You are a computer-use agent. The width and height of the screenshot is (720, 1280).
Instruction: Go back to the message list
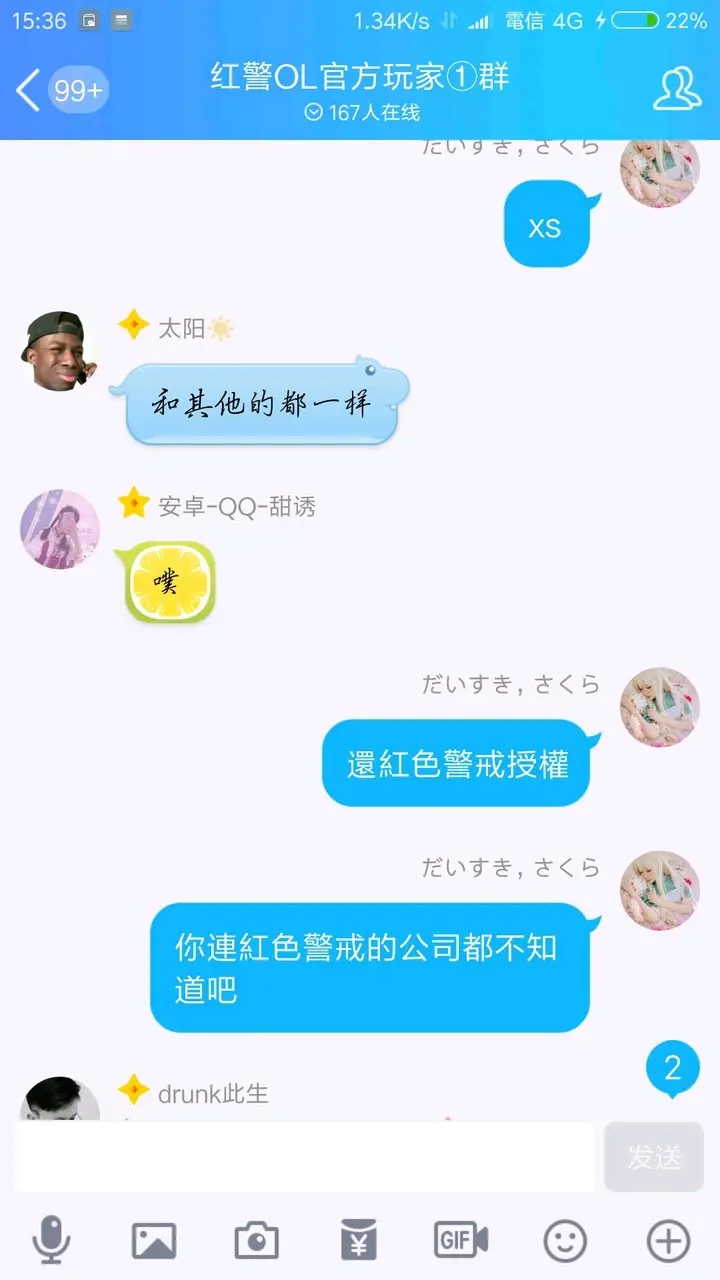[x=30, y=91]
